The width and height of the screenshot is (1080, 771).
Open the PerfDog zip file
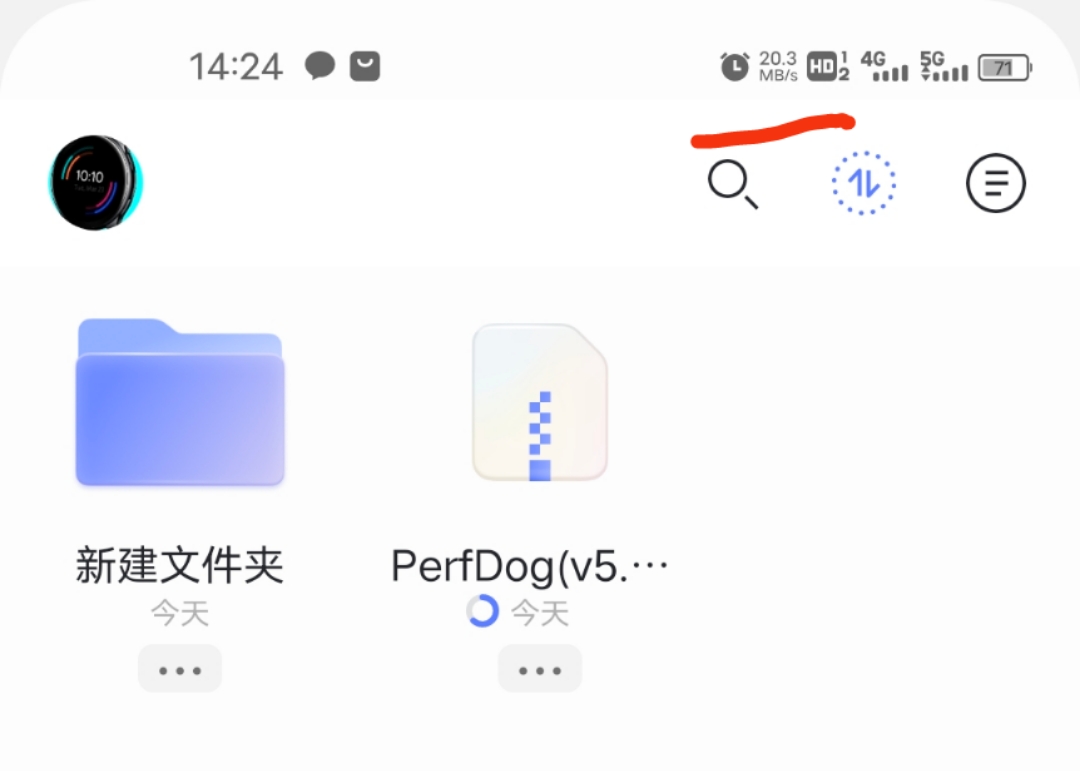click(x=540, y=404)
